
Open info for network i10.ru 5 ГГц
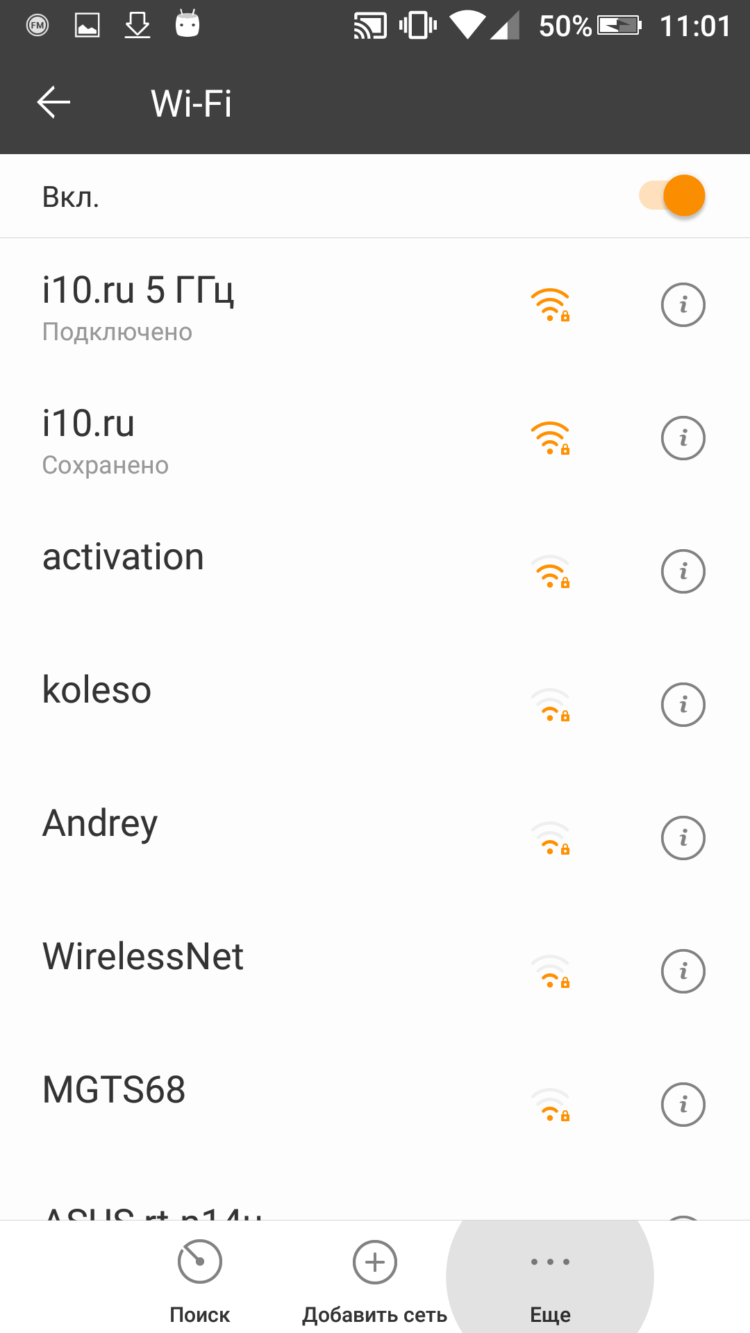click(x=683, y=305)
